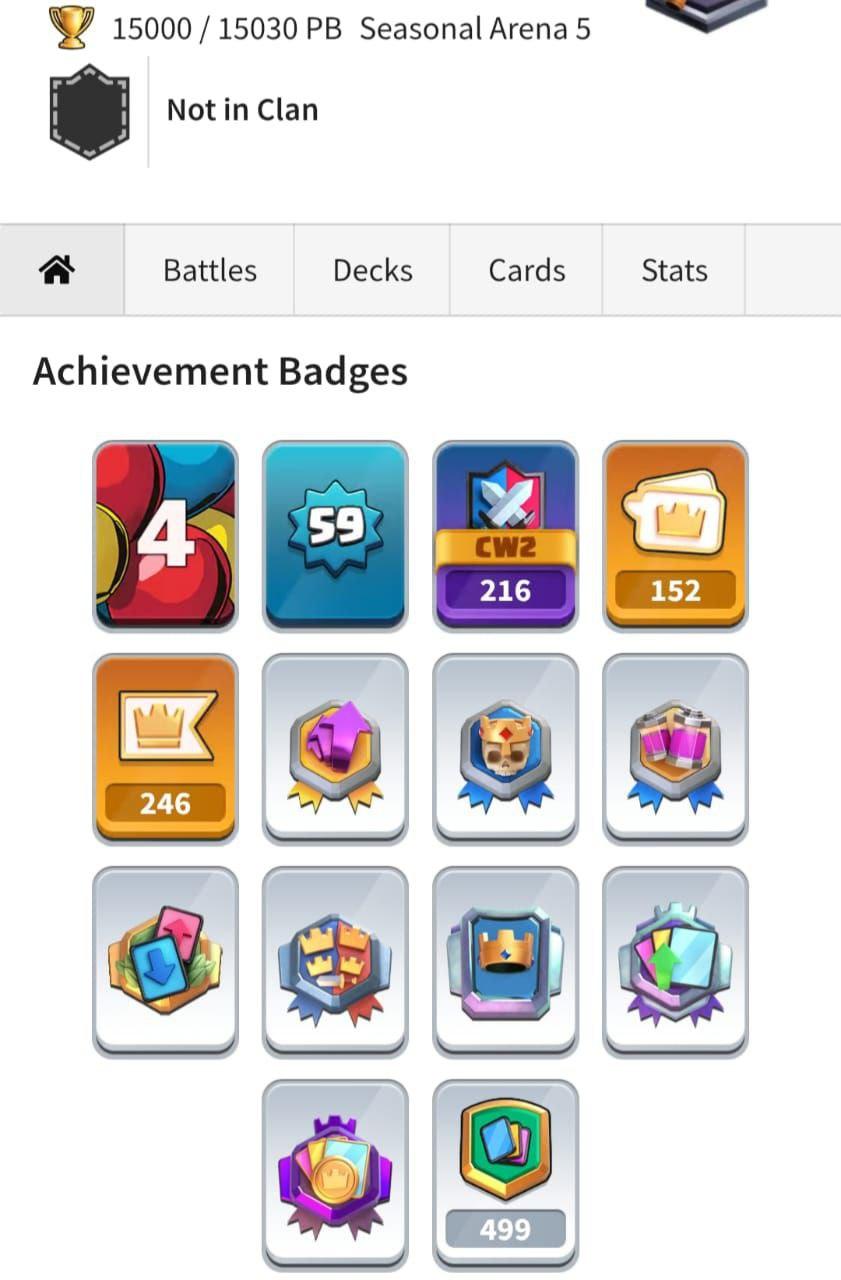Open the blue star badge showing 59
841x1280 pixels.
coord(335,536)
